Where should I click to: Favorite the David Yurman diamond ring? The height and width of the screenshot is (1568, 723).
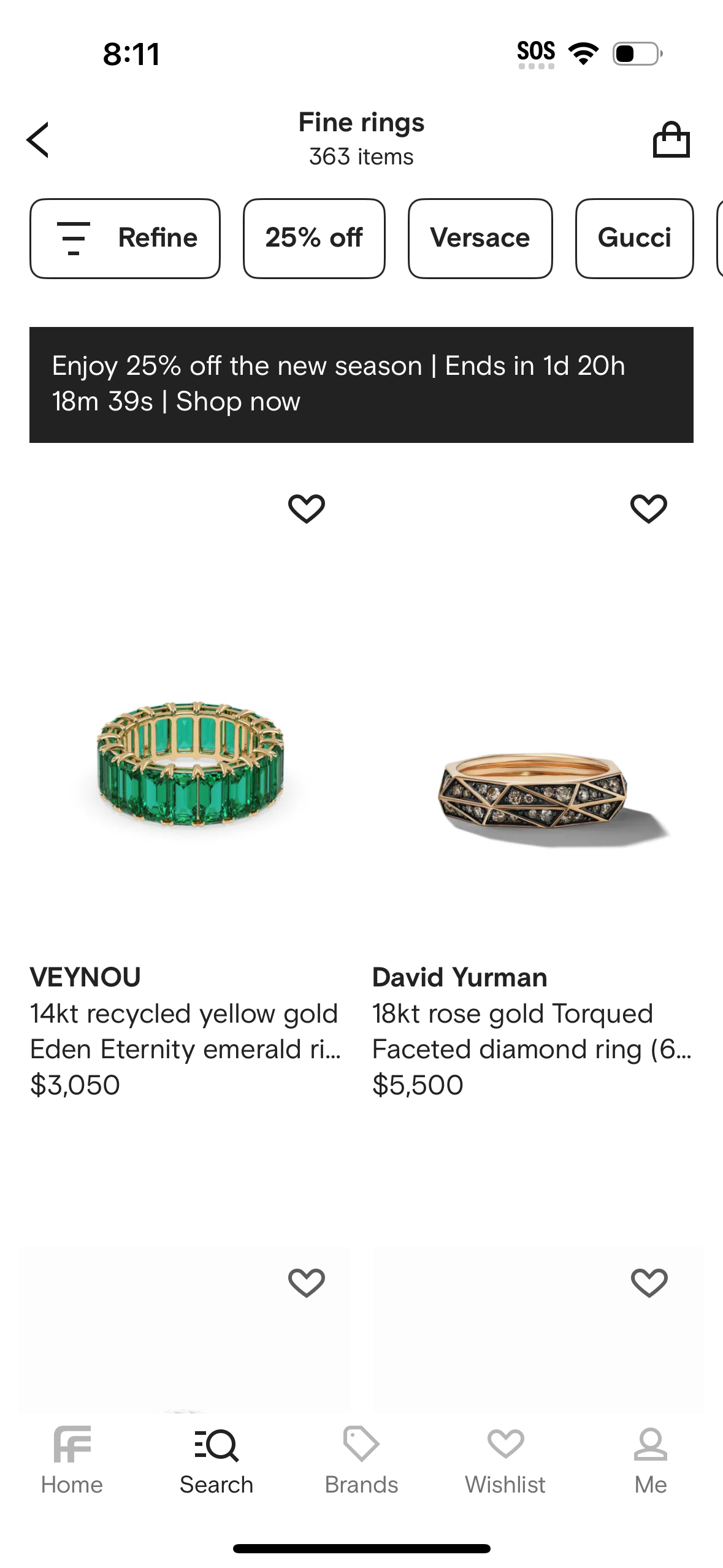[x=648, y=508]
